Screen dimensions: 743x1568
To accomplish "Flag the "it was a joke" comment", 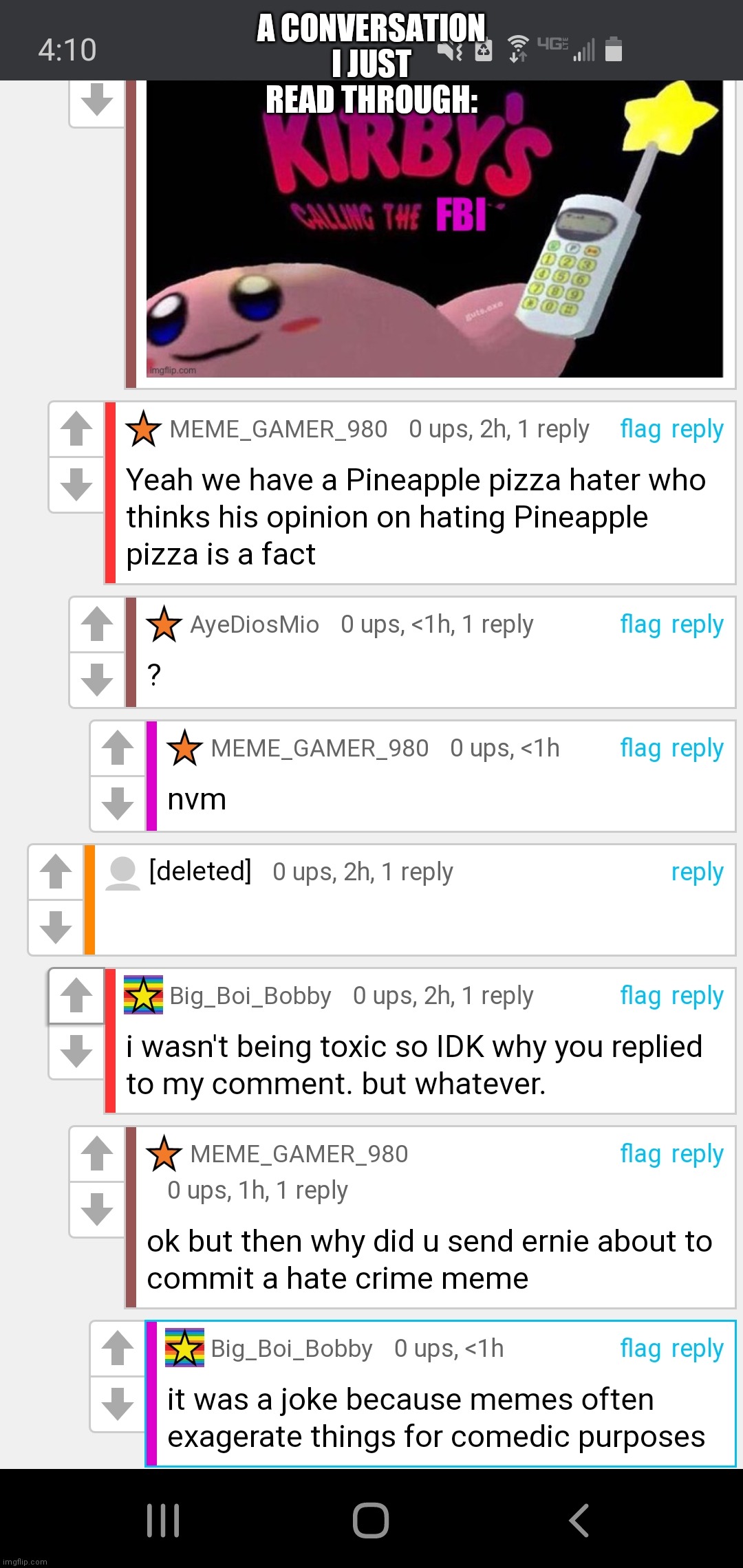I will tap(640, 1349).
